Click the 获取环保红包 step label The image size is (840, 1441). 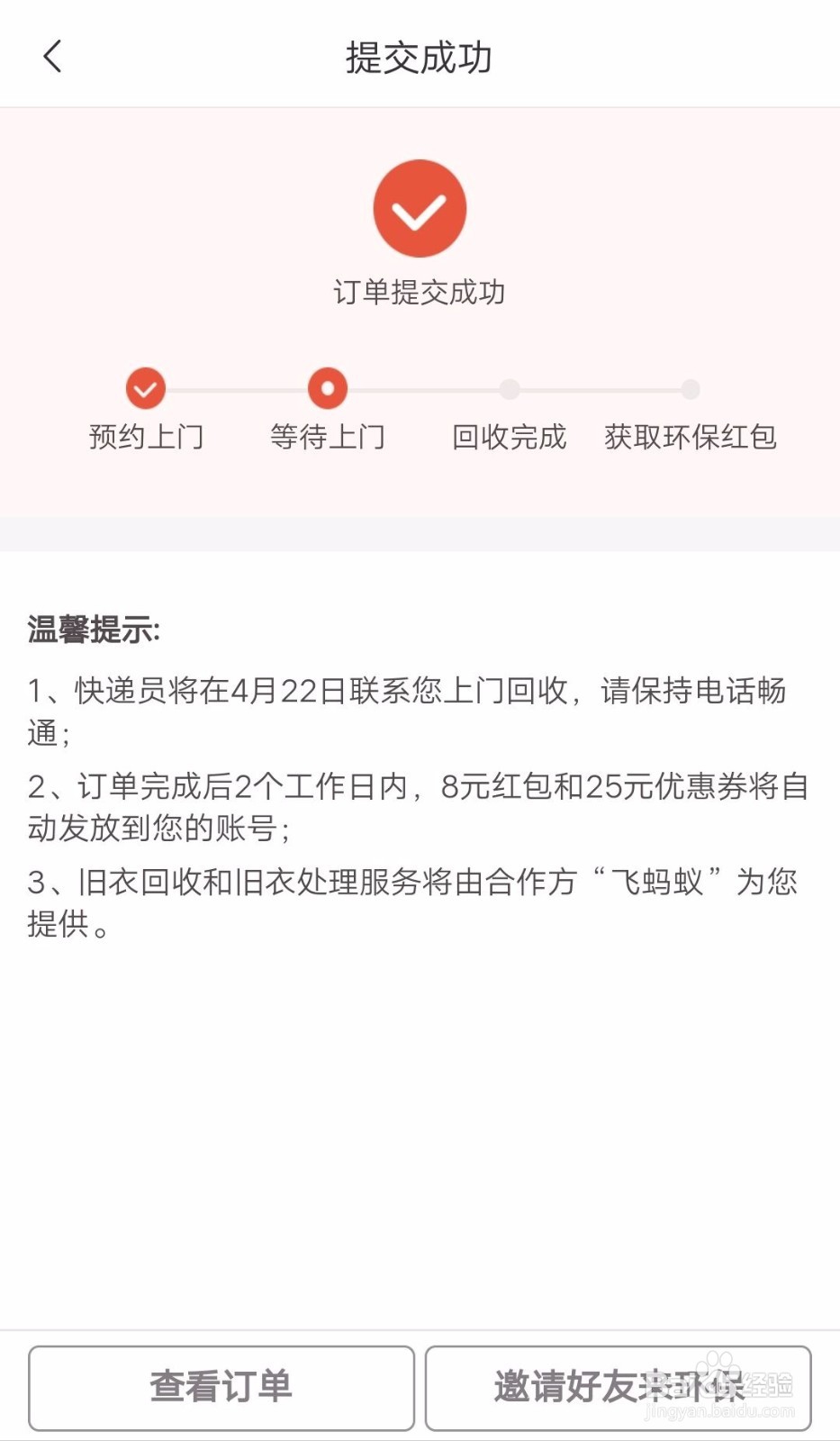[690, 439]
